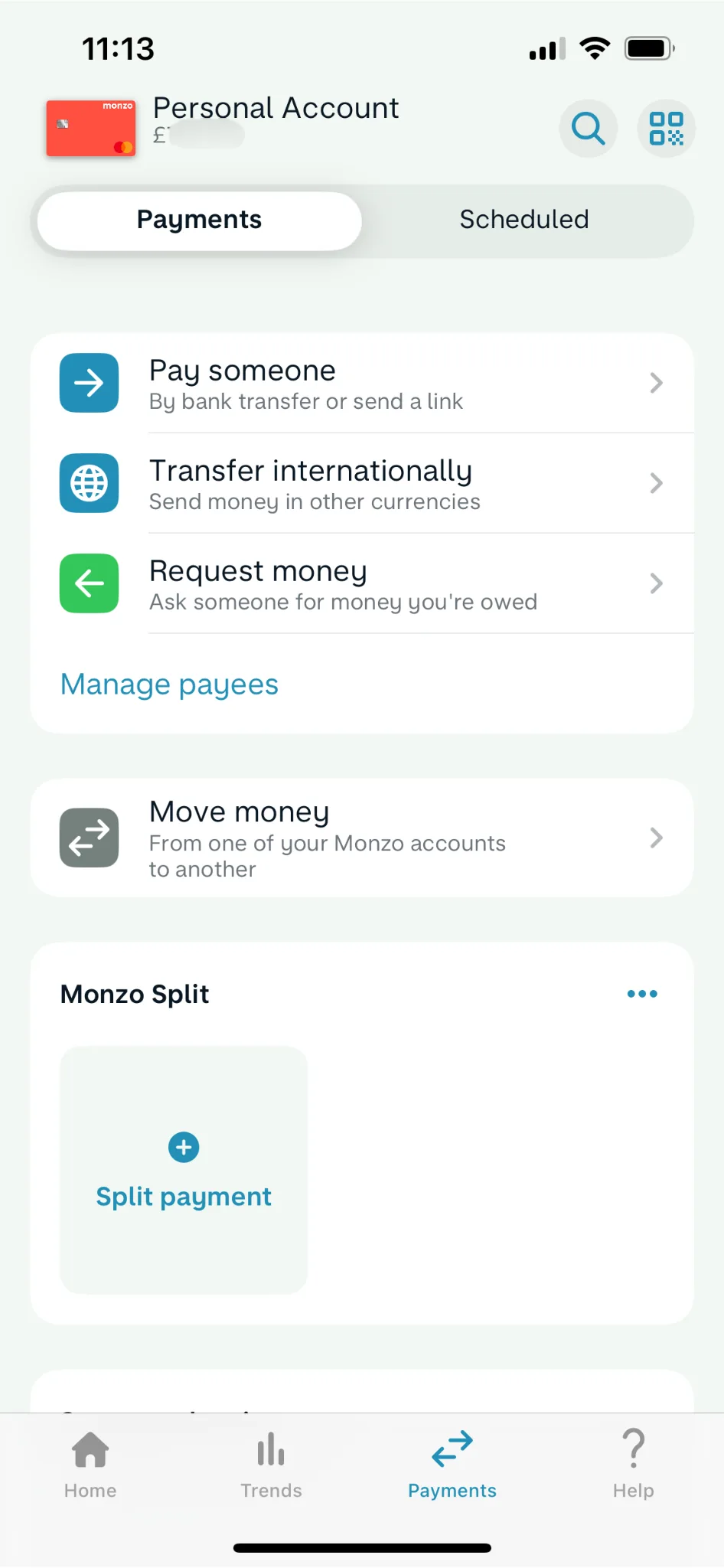This screenshot has height=1568, width=724.
Task: Open the Help tab
Action: (x=633, y=1465)
